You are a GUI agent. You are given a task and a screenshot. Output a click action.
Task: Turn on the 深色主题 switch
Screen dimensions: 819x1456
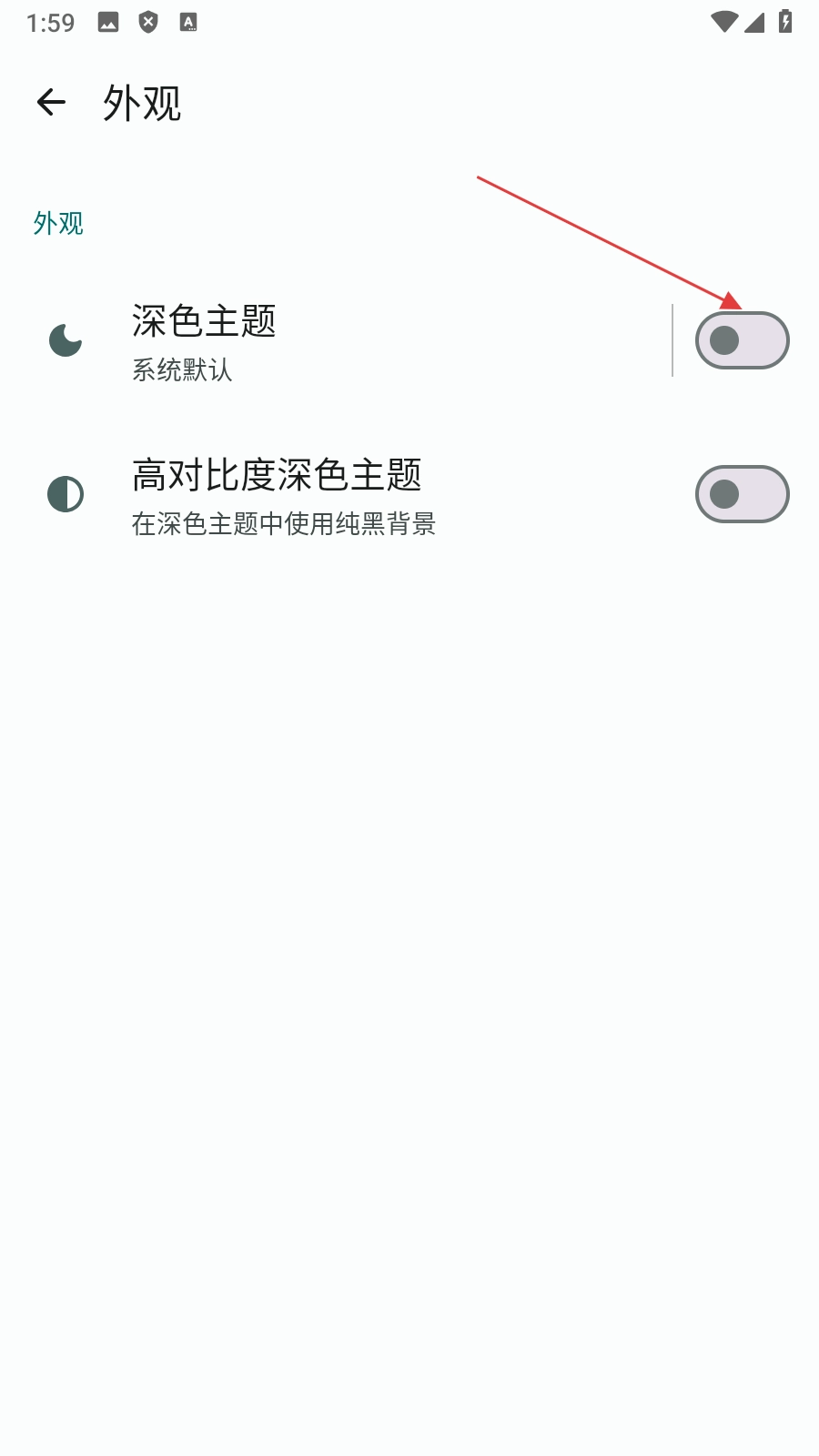click(x=742, y=341)
